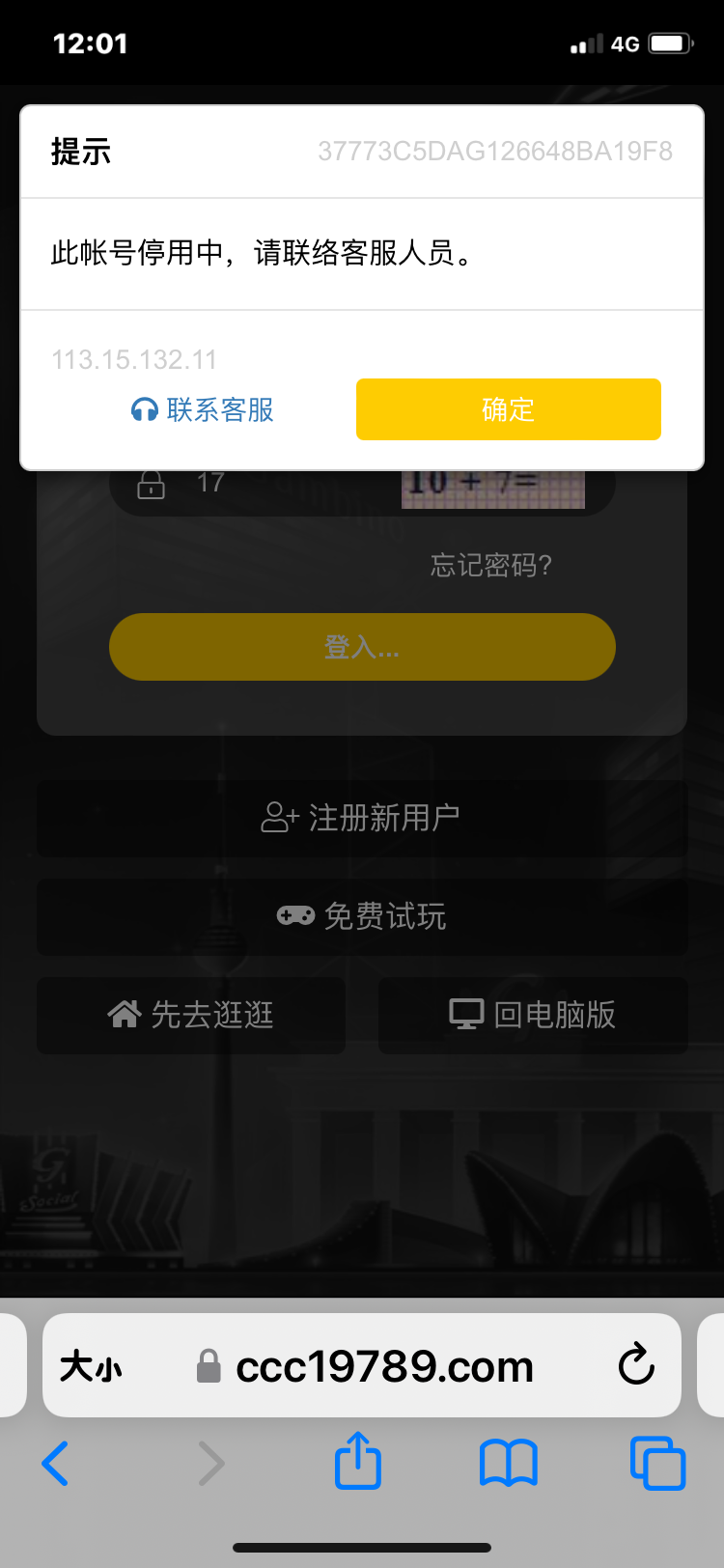Viewport: 724px width, 1568px height.
Task: Tap the 忘记密码? link
Action: (490, 565)
